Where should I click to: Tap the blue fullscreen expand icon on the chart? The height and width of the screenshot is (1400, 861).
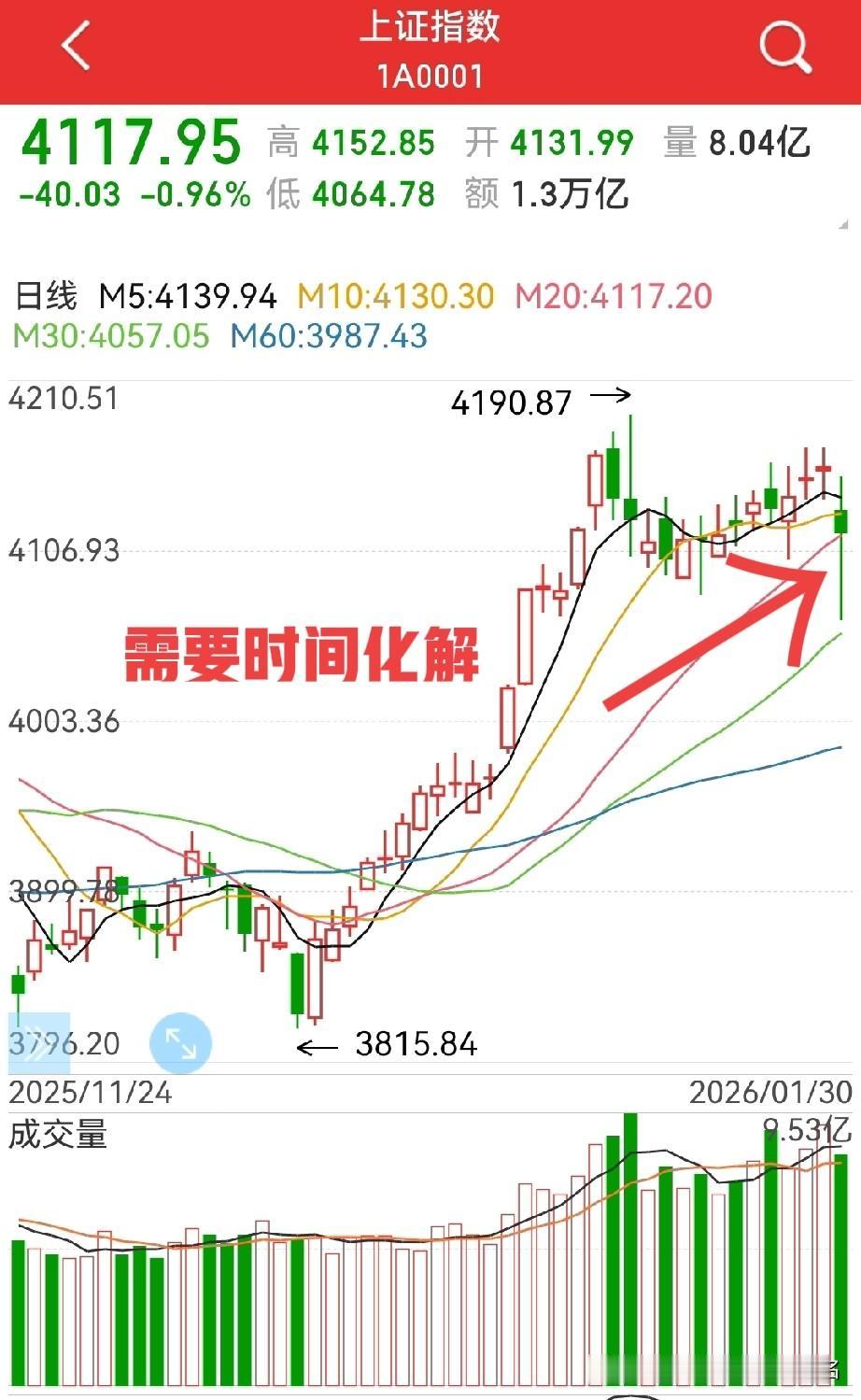click(183, 1043)
